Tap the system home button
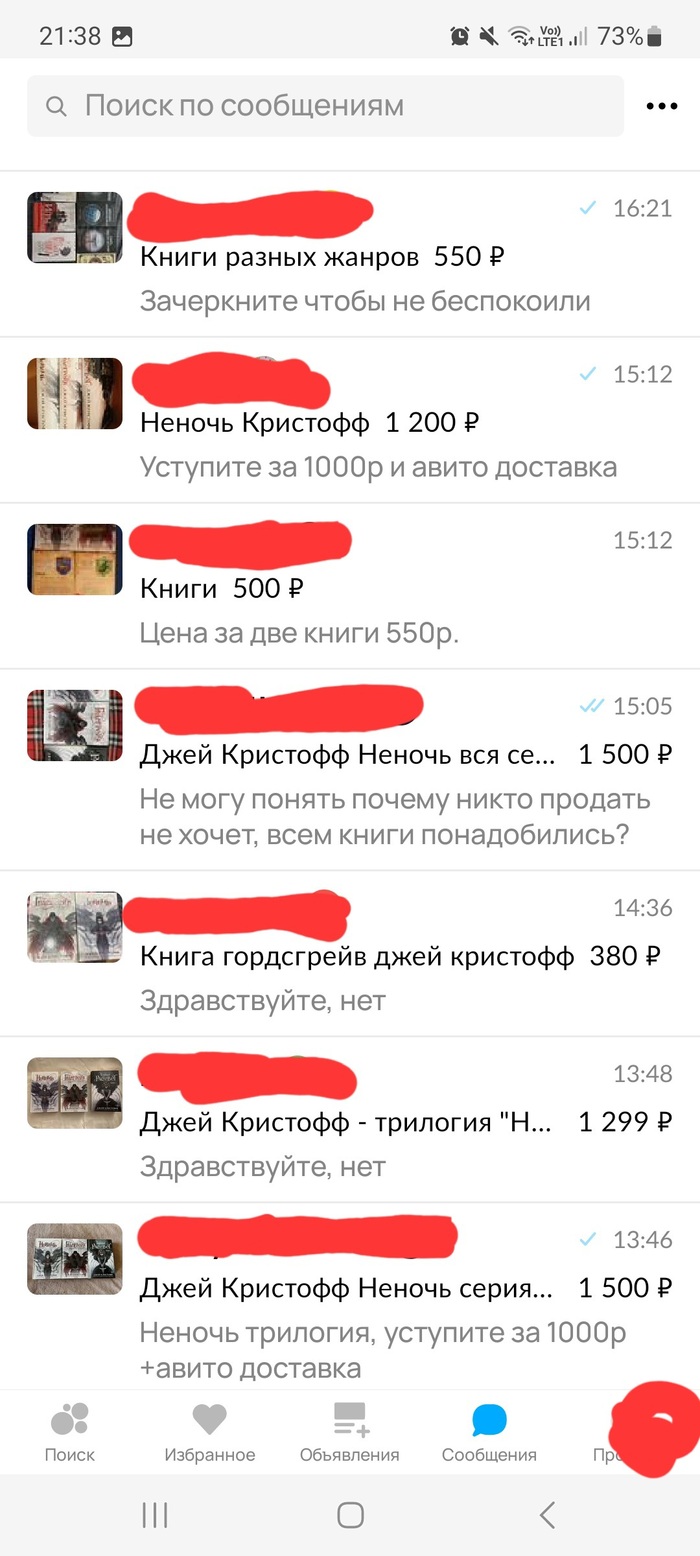The image size is (700, 1556). pyautogui.click(x=350, y=1515)
